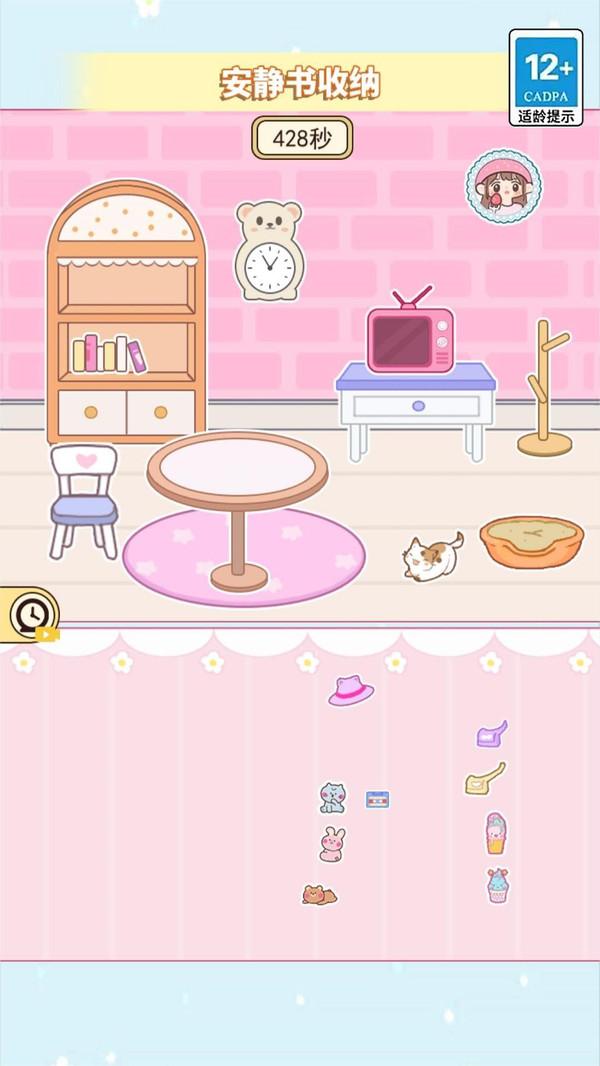This screenshot has height=1066, width=600.
Task: Tap the sleeping brown bear item
Action: [319, 895]
